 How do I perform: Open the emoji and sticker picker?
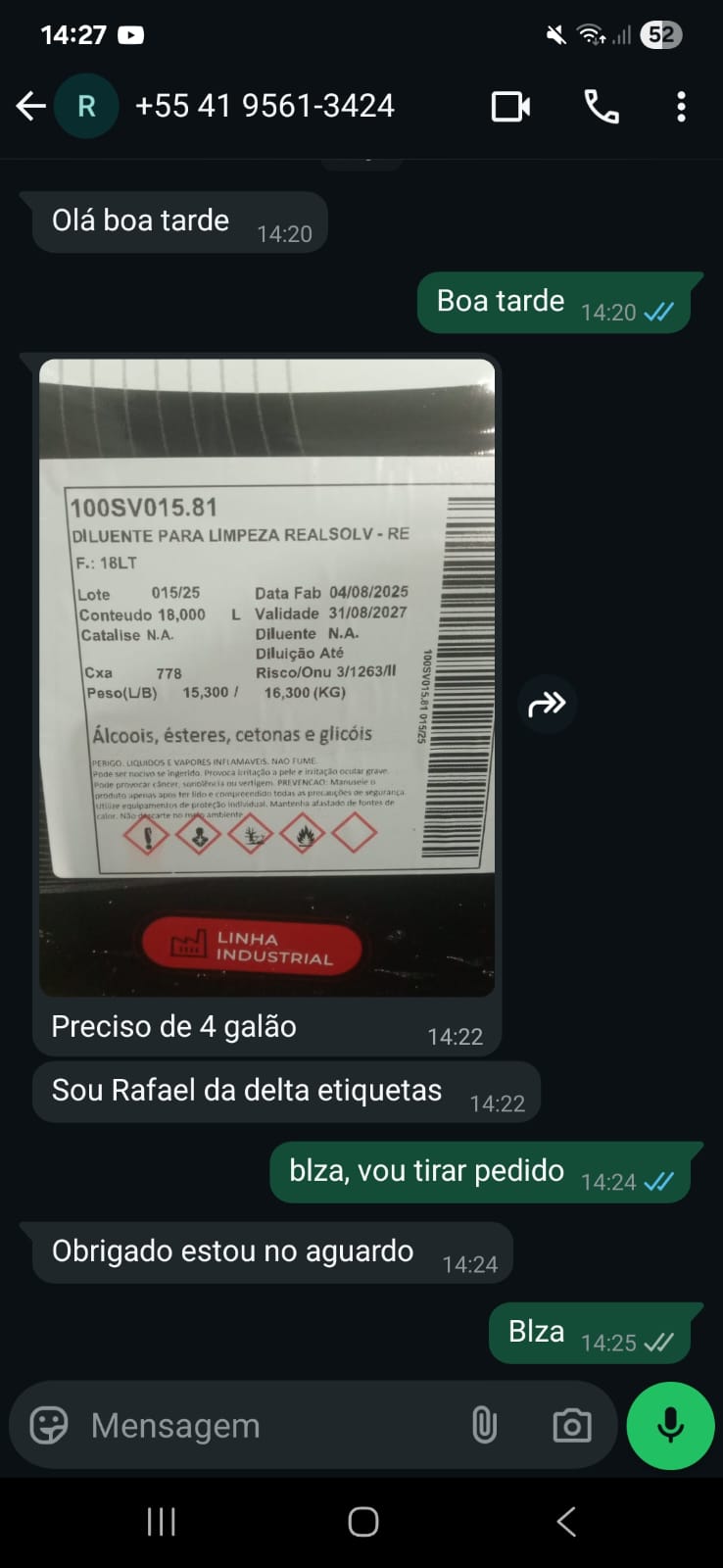click(x=48, y=1425)
